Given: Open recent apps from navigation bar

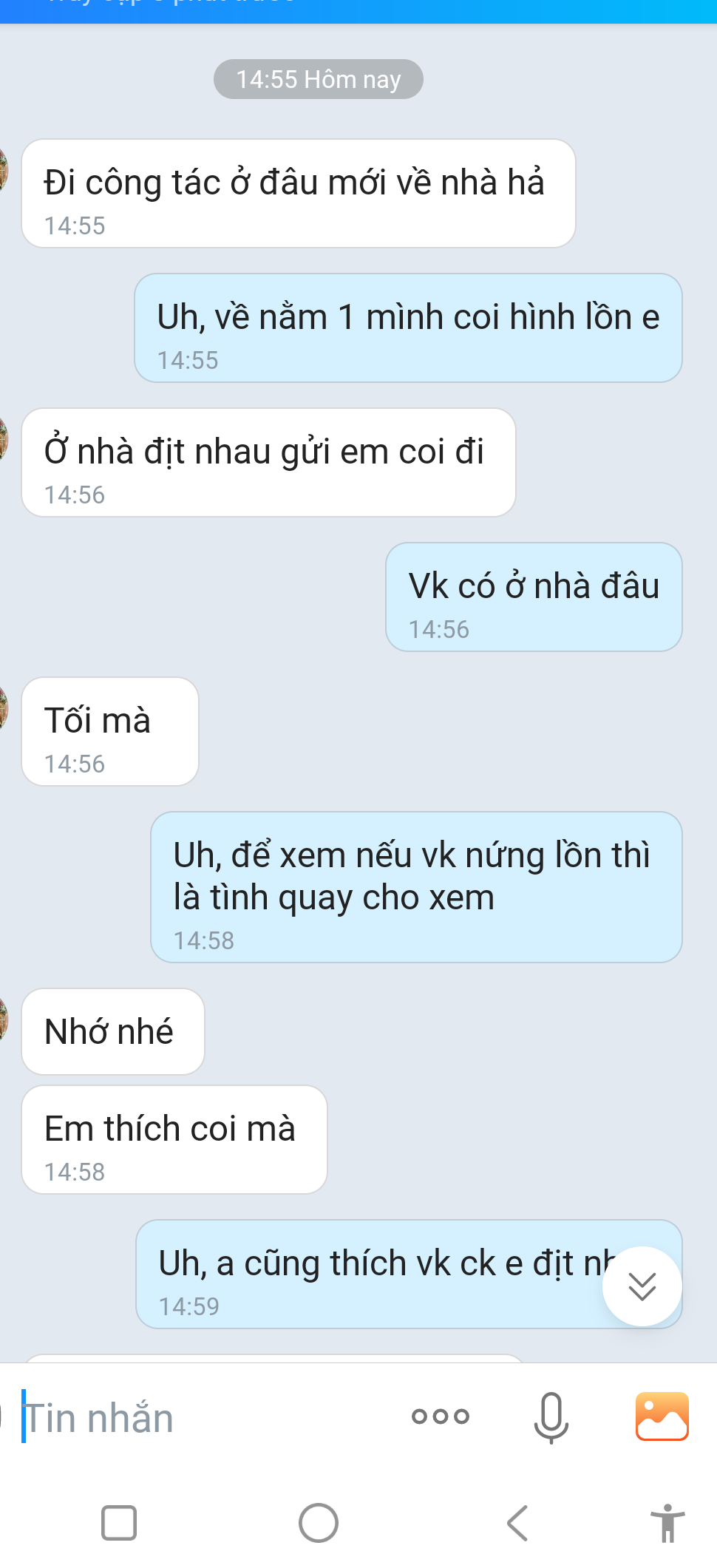Looking at the screenshot, I should [x=119, y=1523].
